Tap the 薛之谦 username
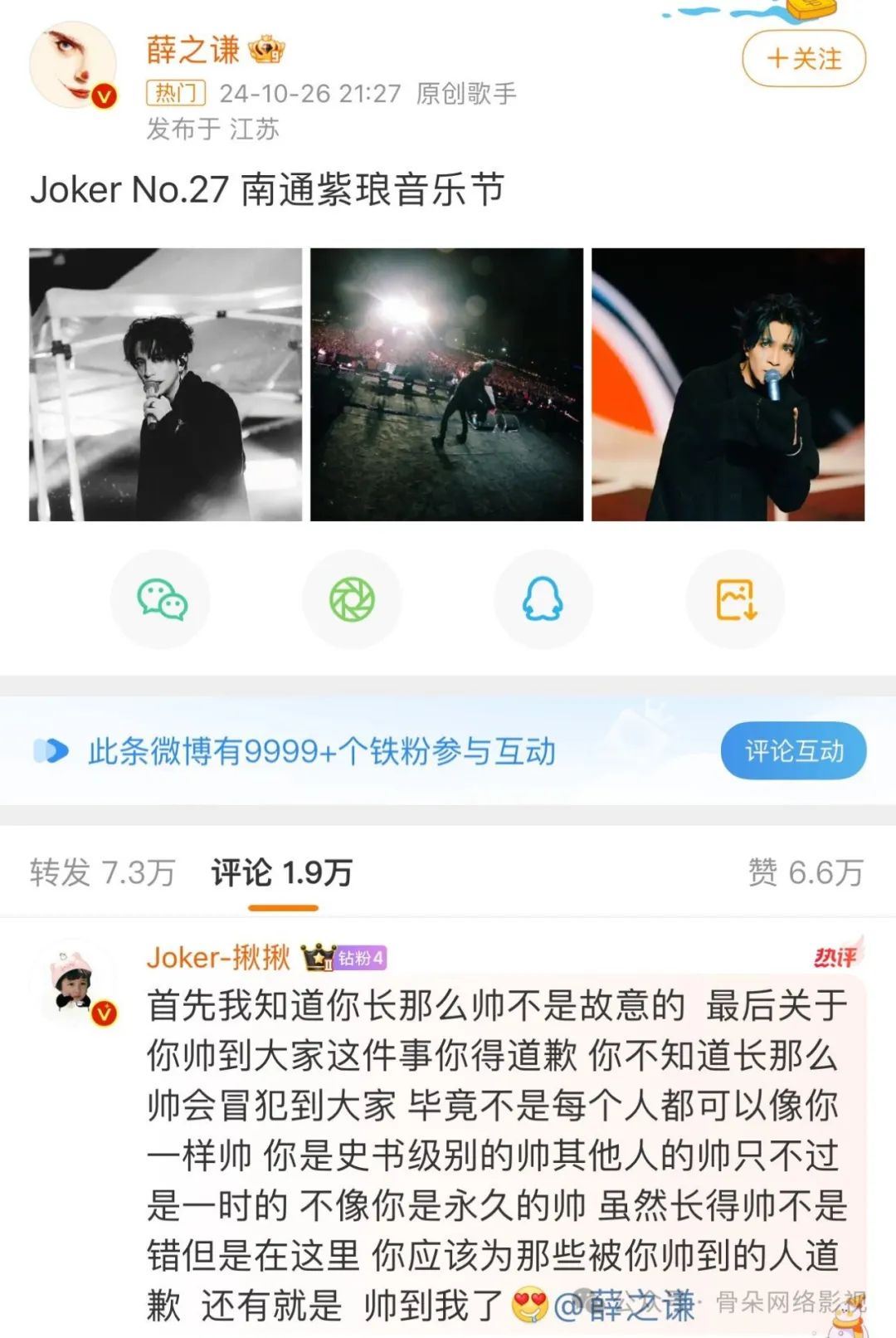This screenshot has height=1338, width=896. click(193, 51)
